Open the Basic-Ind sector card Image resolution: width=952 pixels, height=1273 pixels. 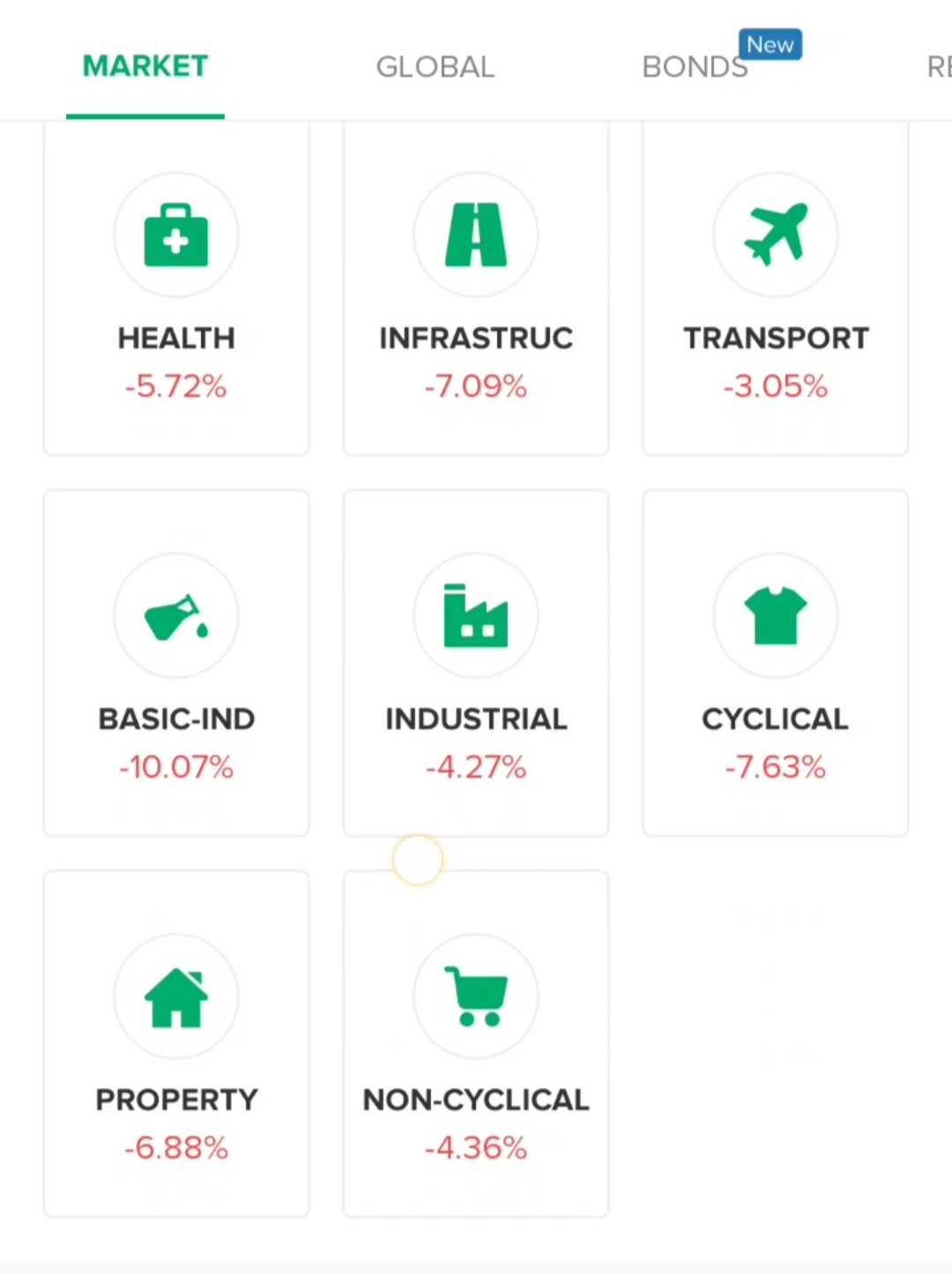(176, 663)
